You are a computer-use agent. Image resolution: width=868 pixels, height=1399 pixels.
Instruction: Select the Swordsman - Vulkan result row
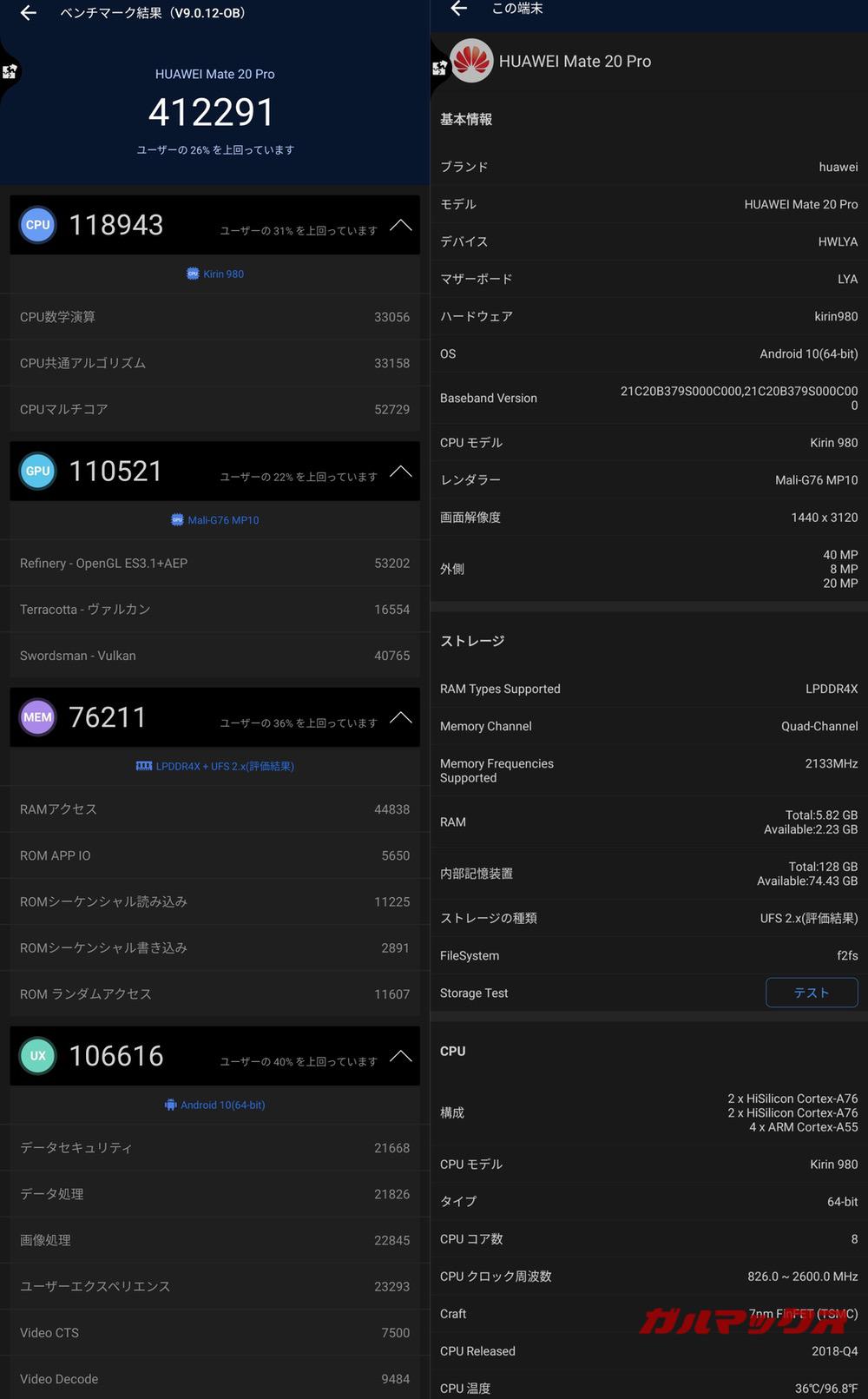pyautogui.click(x=214, y=656)
